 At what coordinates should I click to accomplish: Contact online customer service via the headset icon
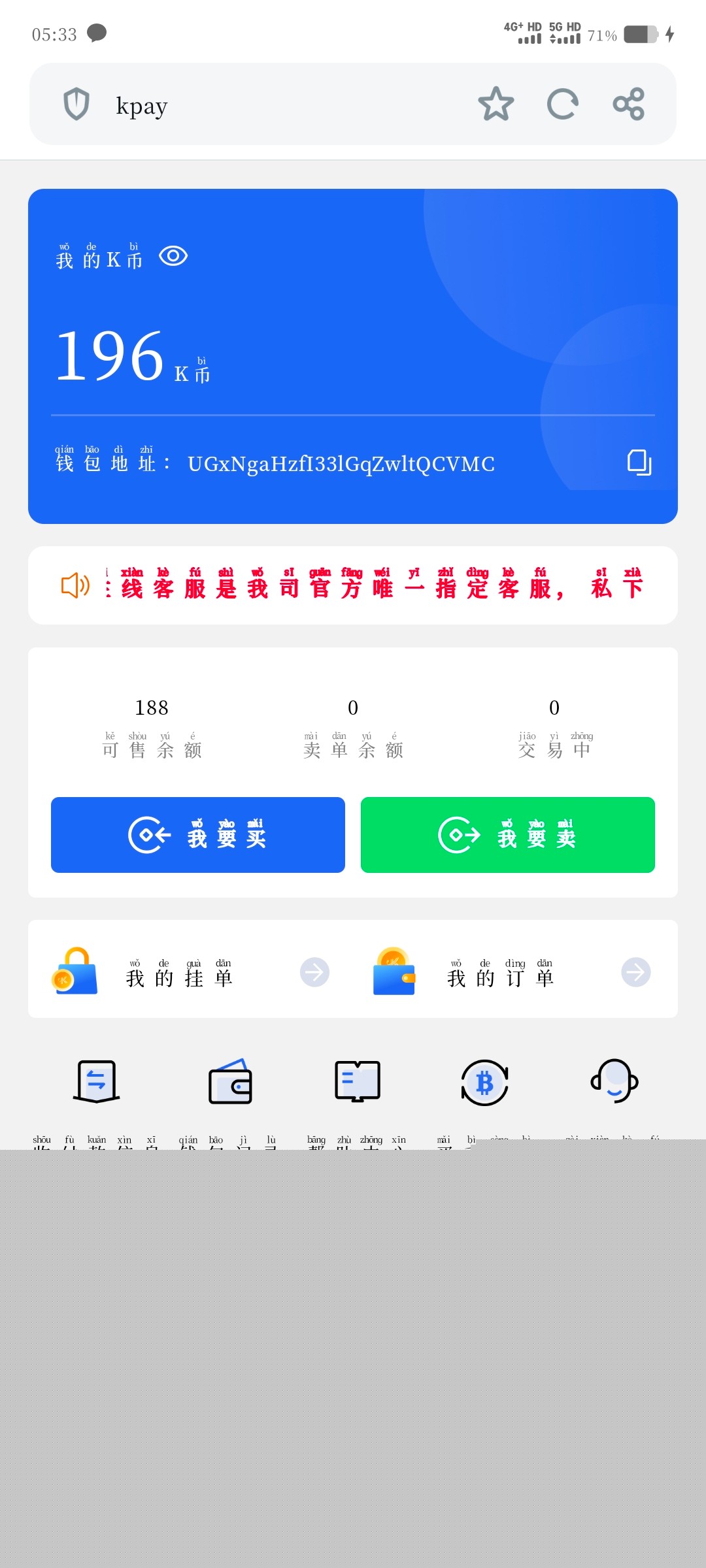click(614, 1082)
